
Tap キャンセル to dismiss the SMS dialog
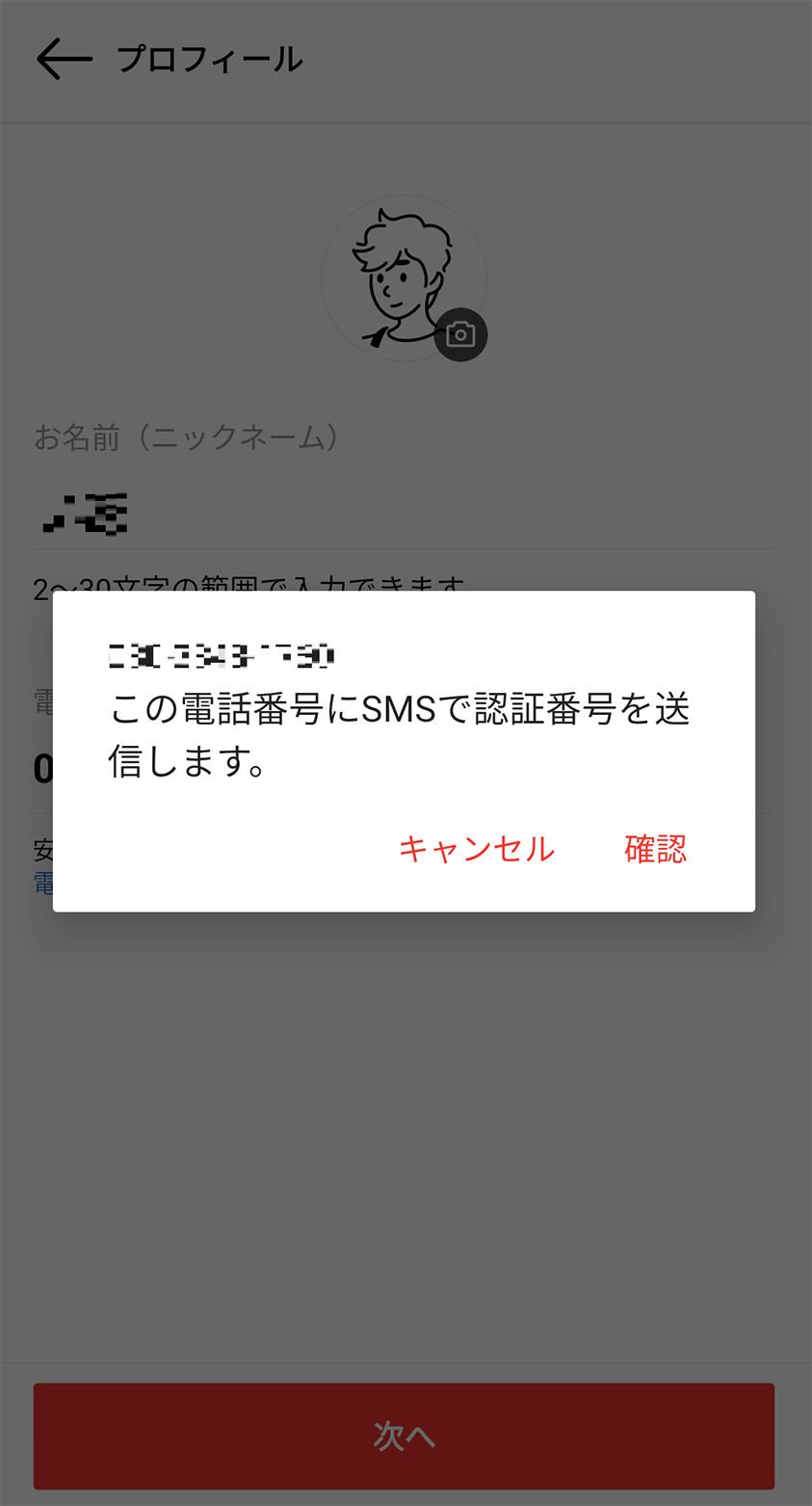477,849
